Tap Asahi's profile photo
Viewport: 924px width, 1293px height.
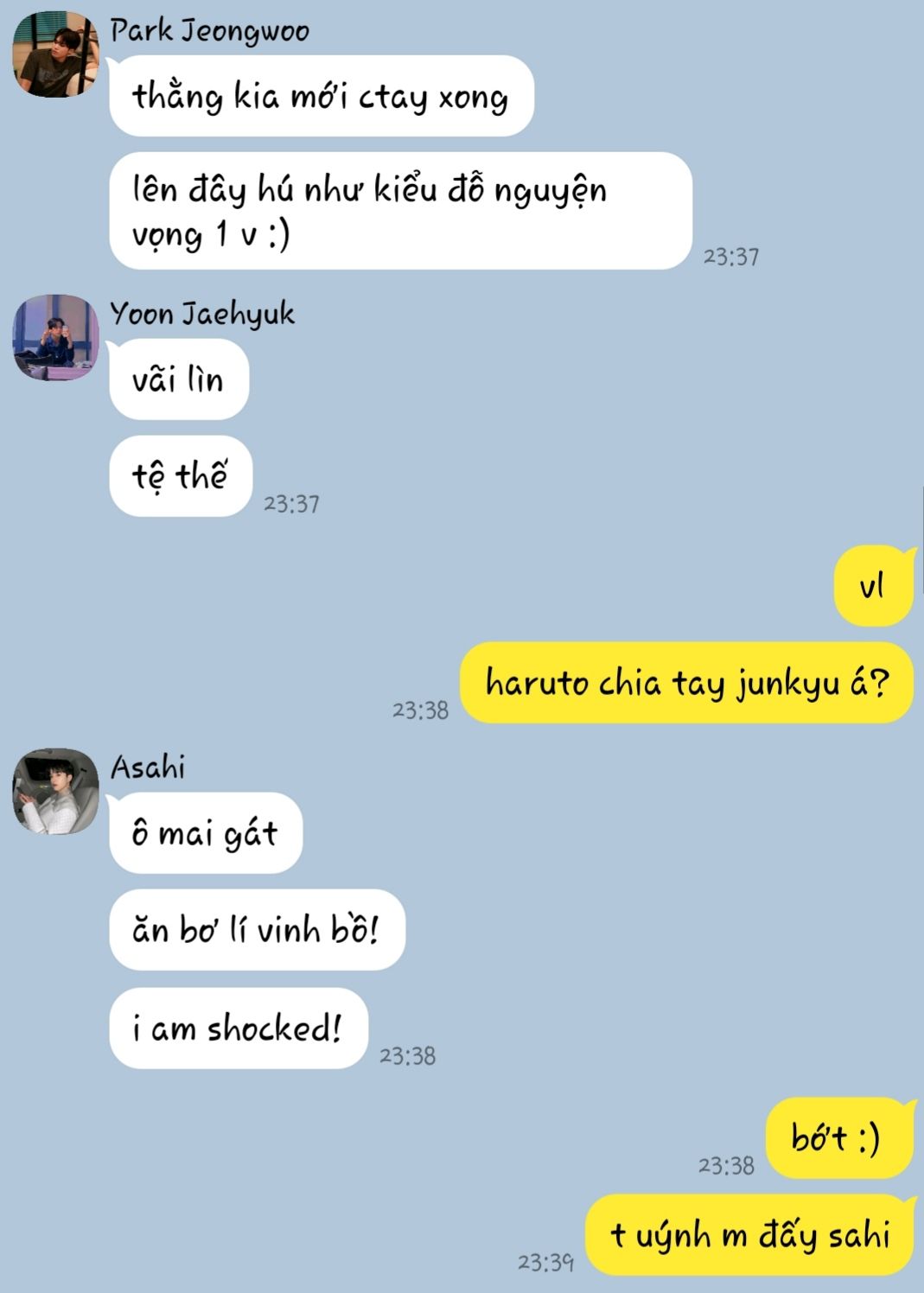click(x=55, y=792)
